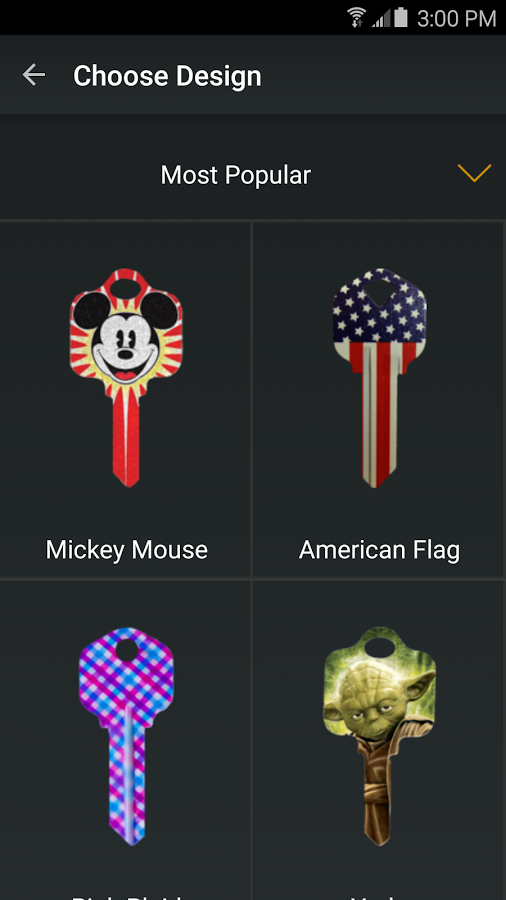Choose the American Flag key design
This screenshot has height=900, width=506.
click(x=379, y=399)
